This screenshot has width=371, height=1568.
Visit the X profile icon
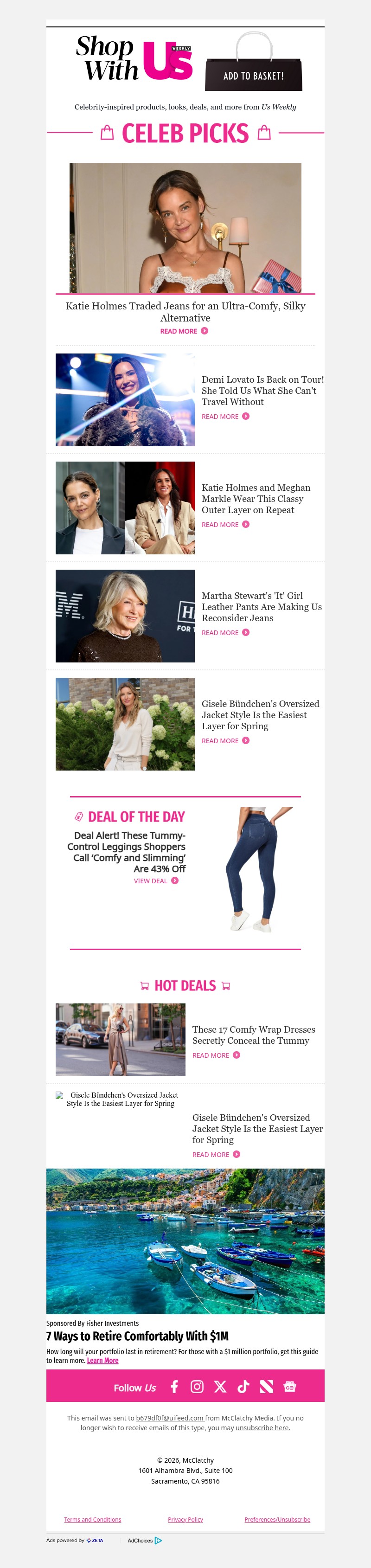click(x=220, y=1387)
